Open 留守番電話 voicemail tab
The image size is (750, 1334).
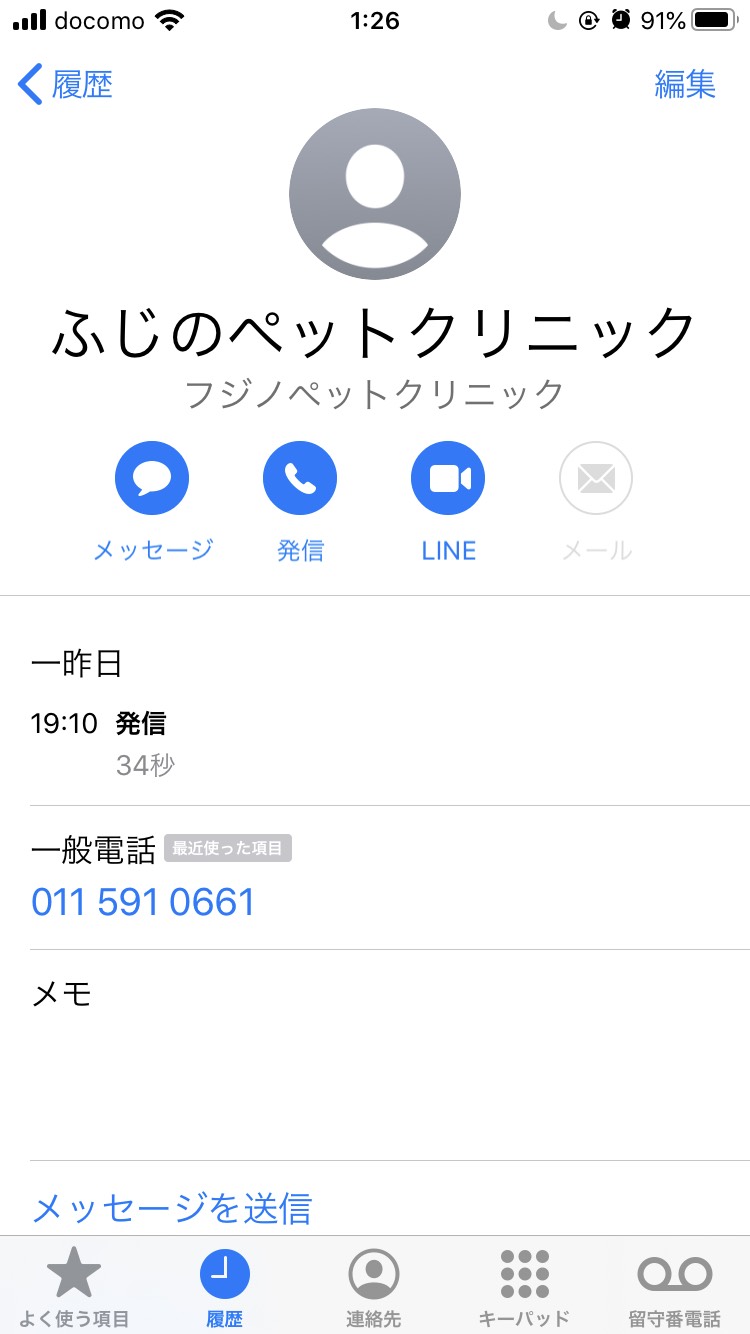[674, 1288]
